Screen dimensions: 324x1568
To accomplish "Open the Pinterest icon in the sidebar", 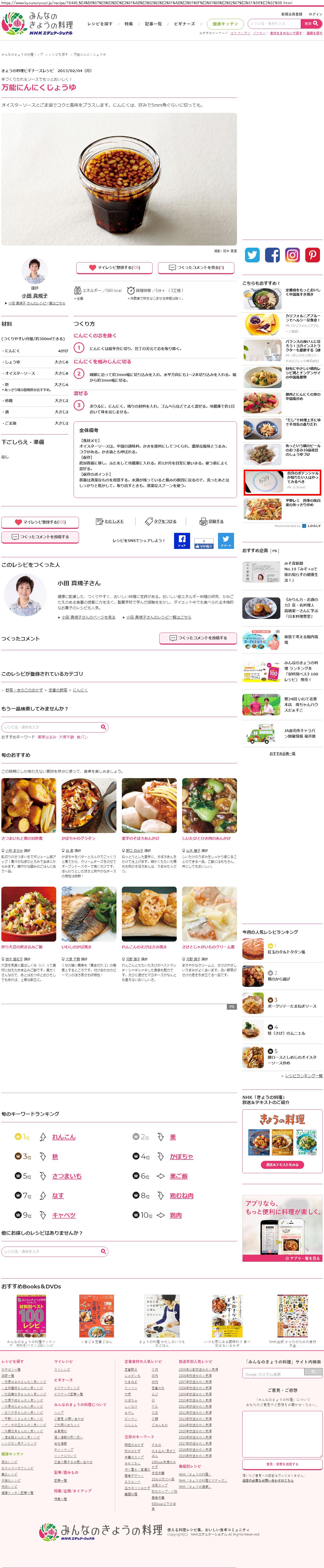I will (312, 255).
